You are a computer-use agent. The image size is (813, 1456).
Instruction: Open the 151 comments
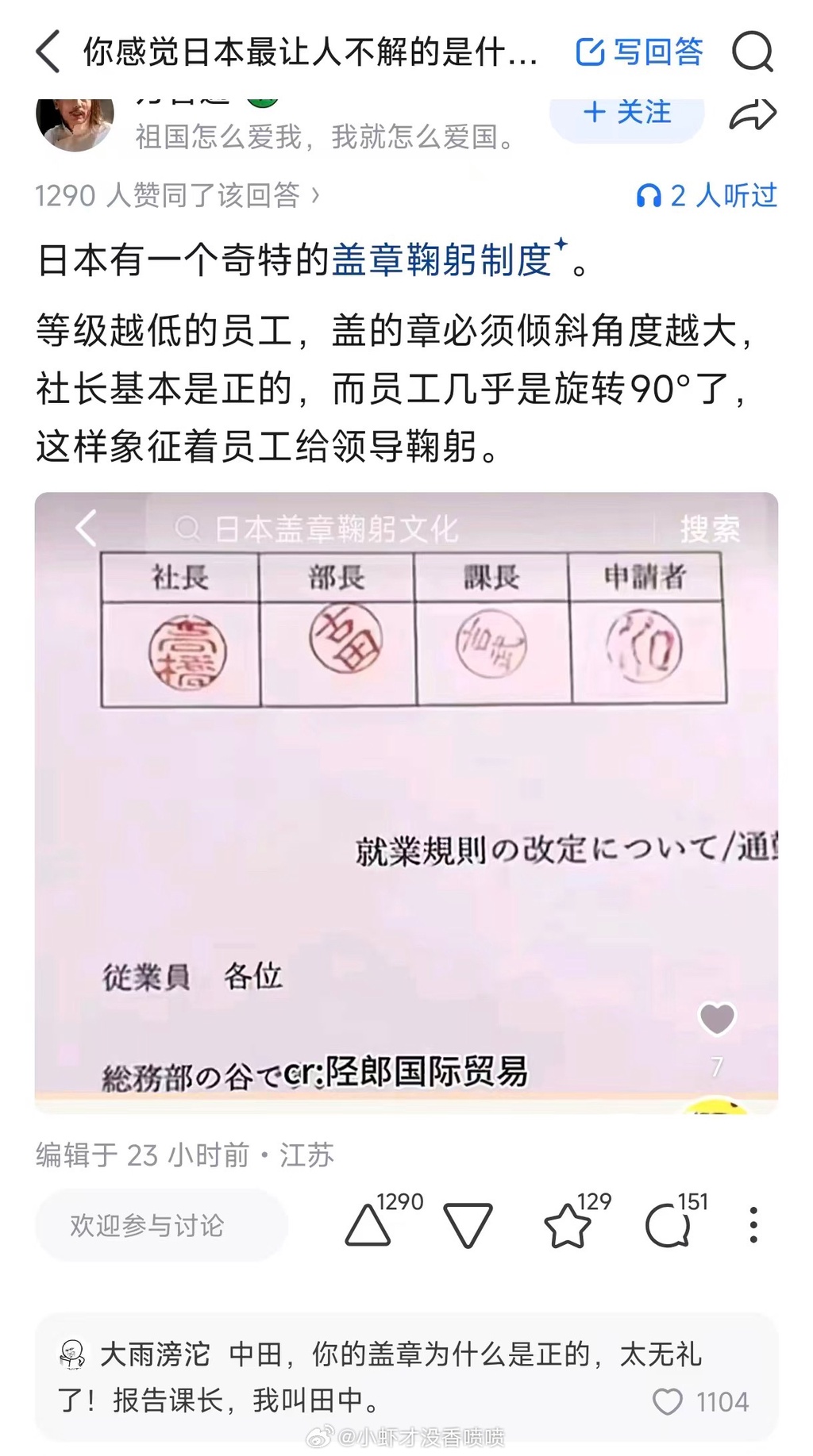tap(668, 1225)
